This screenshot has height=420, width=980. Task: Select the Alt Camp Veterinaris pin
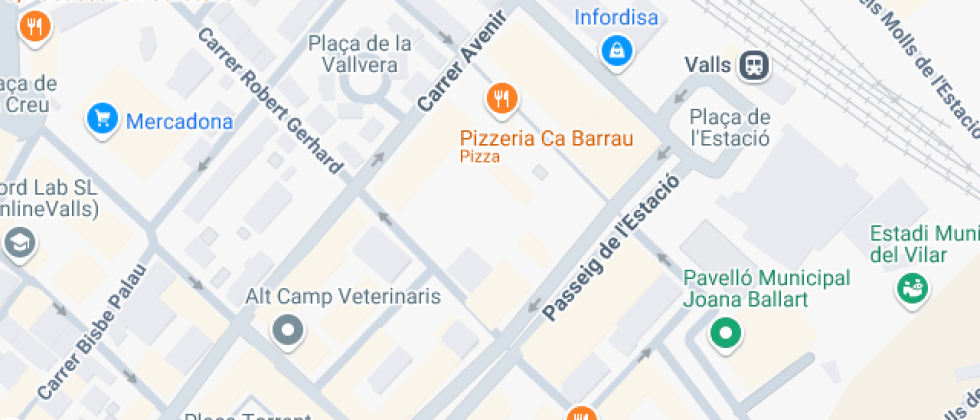pyautogui.click(x=288, y=329)
